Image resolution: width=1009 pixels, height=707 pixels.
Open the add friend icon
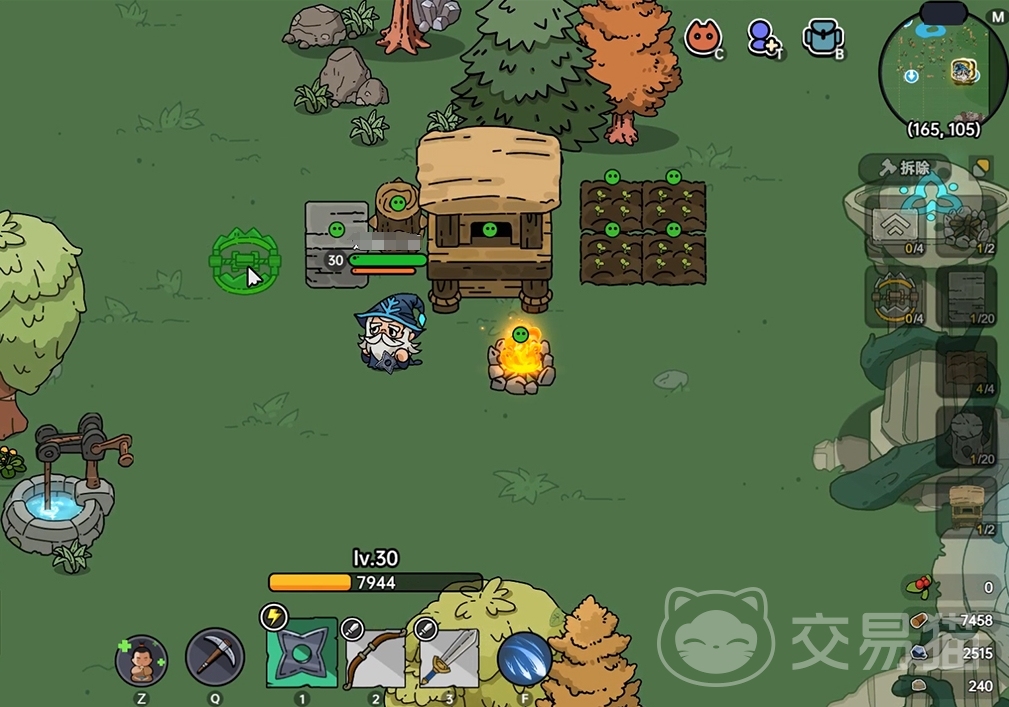[764, 38]
